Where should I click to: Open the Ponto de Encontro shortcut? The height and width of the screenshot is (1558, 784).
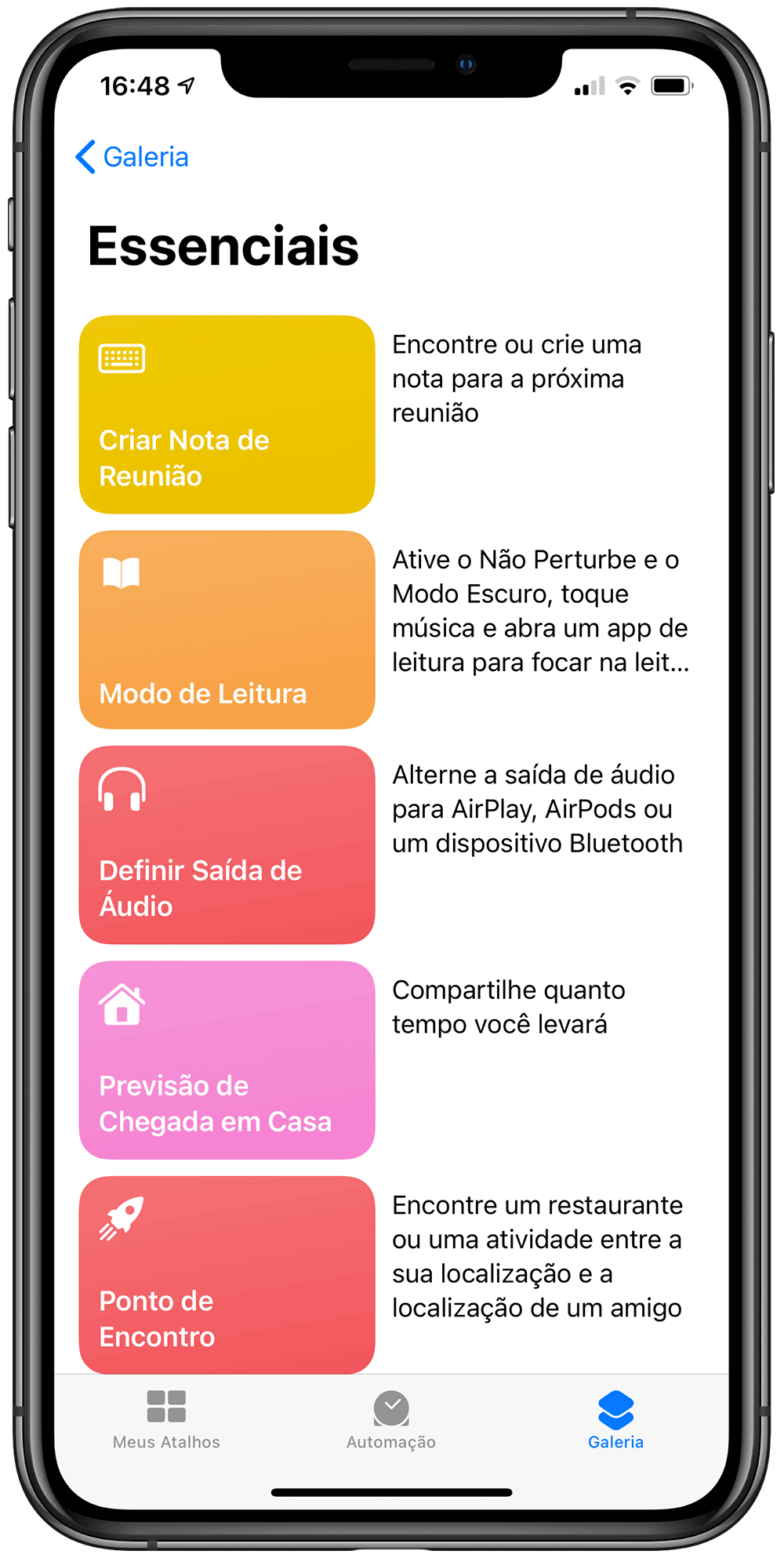coord(227,1274)
